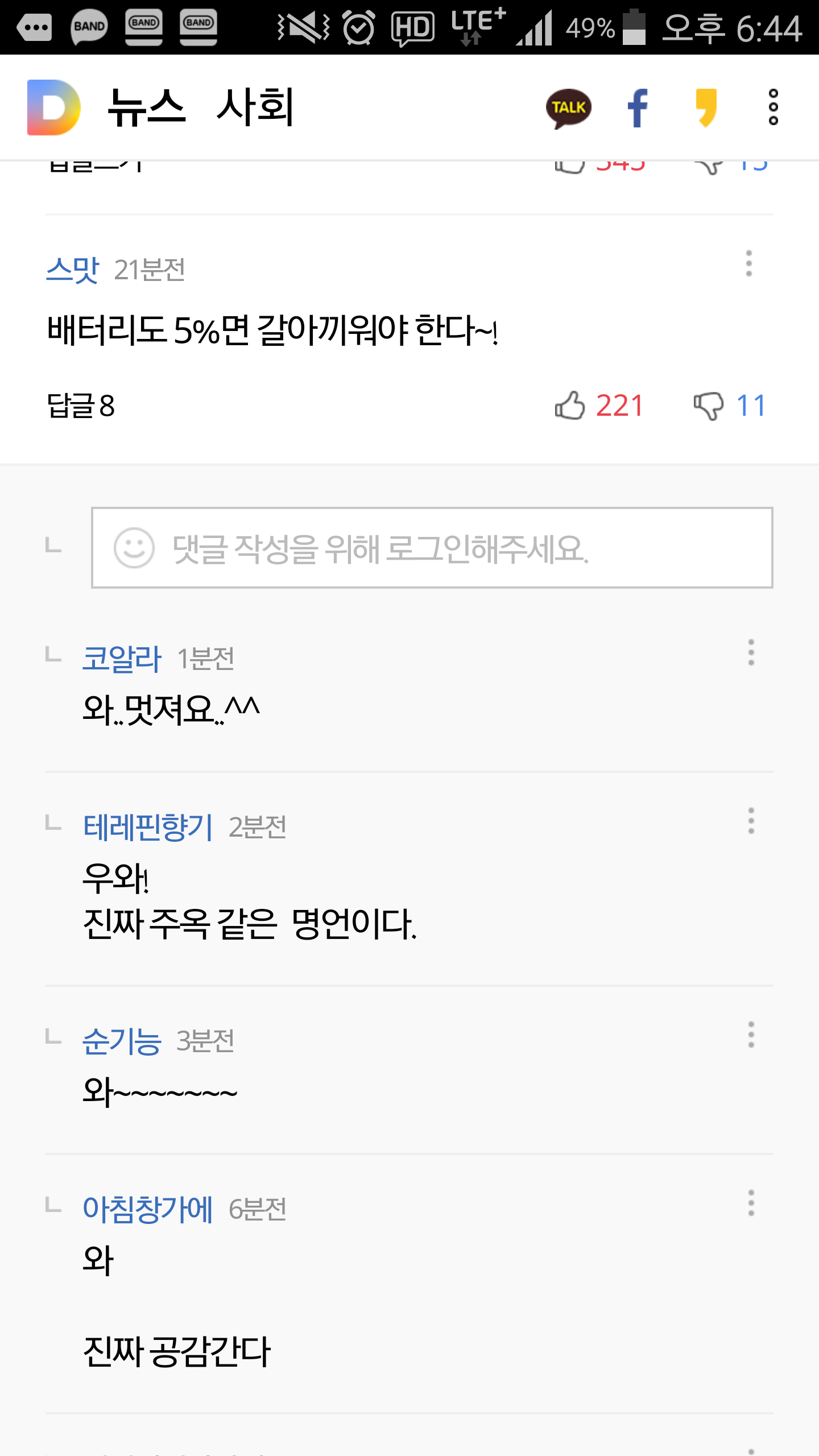
Task: Collapse replies via 답글 8
Action: coord(81,406)
